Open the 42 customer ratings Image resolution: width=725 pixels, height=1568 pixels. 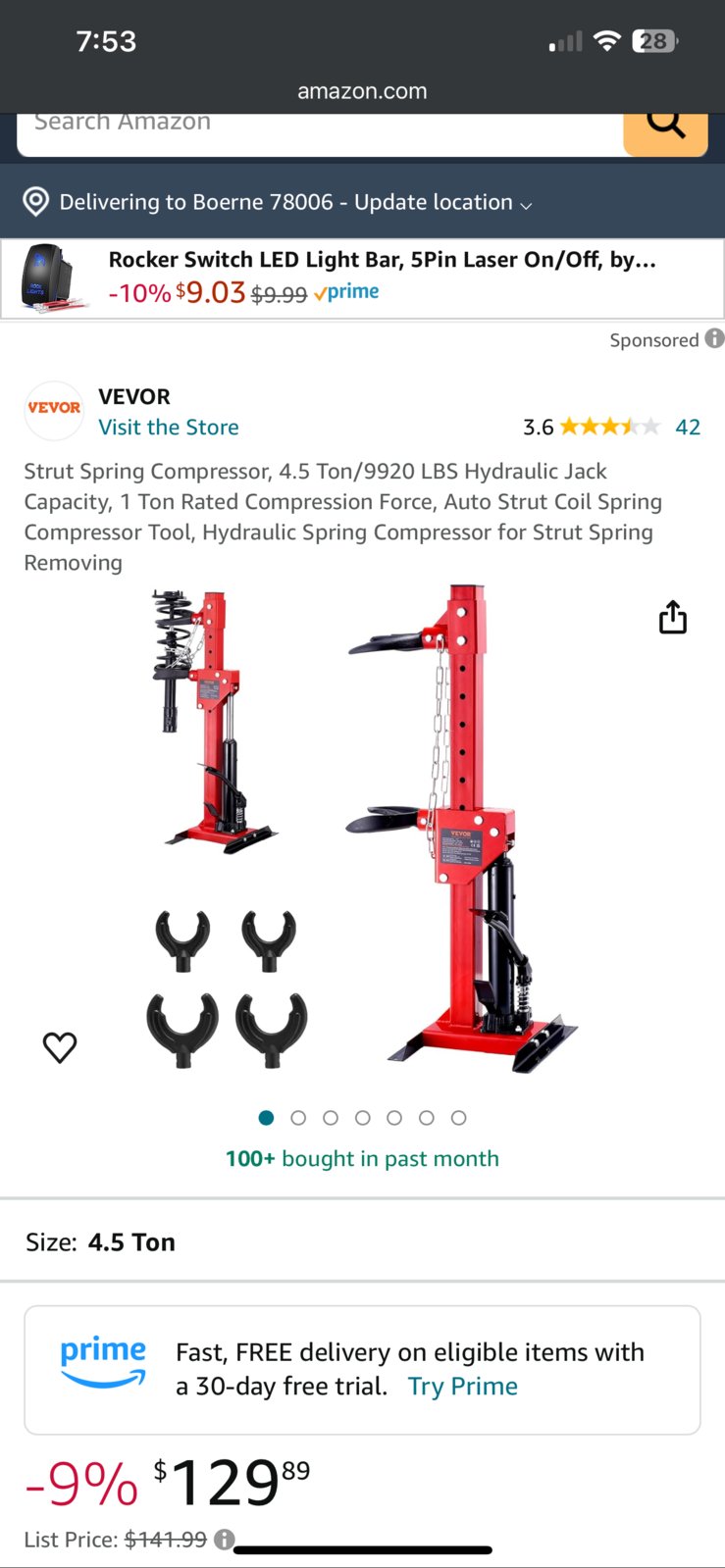pyautogui.click(x=688, y=428)
